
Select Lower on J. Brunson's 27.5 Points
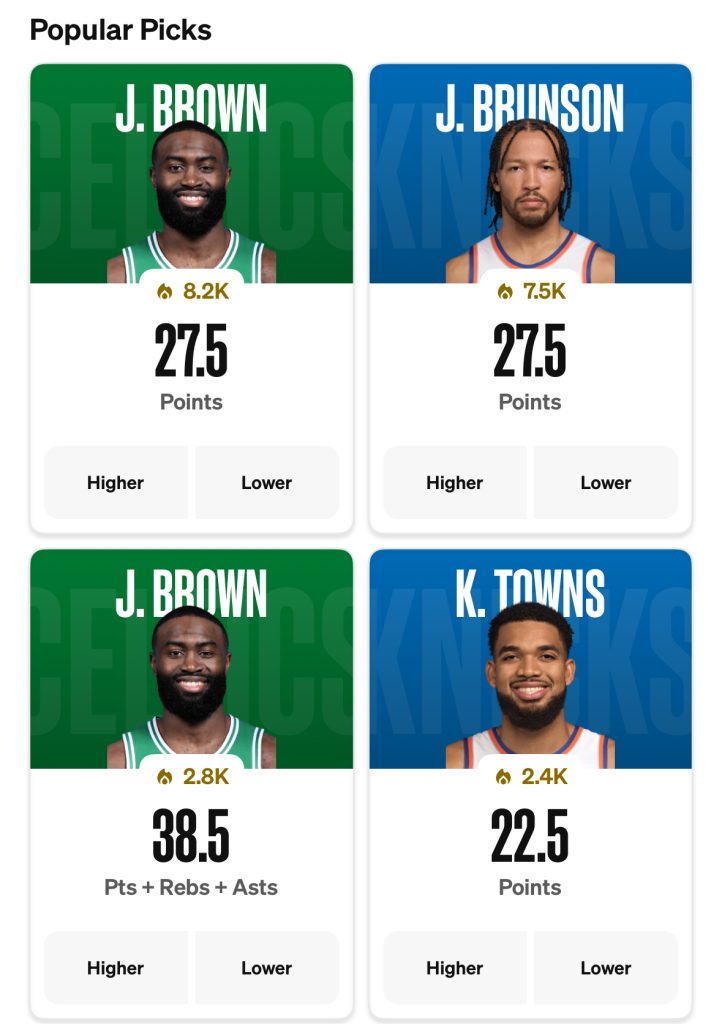tap(605, 482)
